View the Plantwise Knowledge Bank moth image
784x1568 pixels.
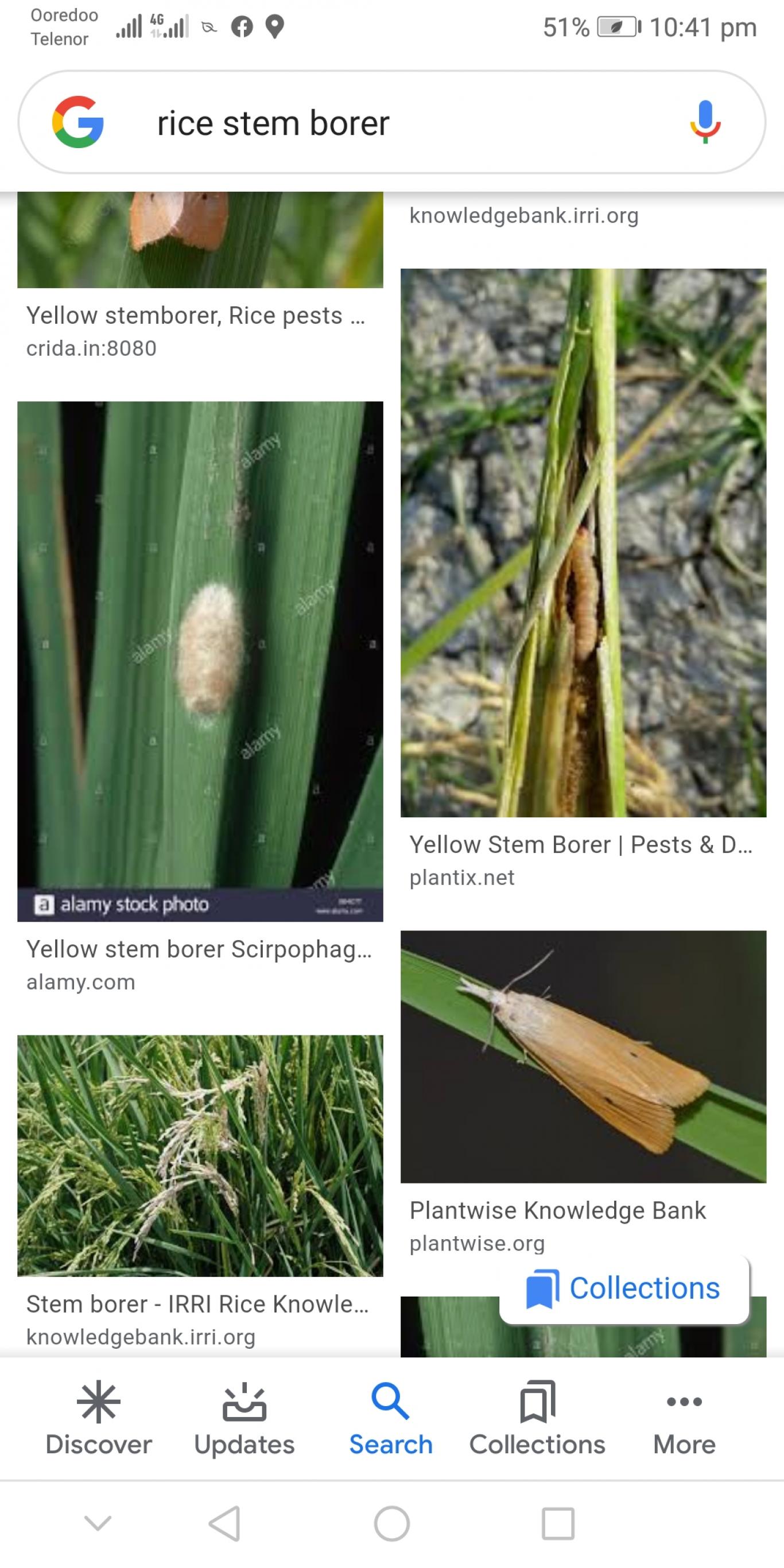pyautogui.click(x=583, y=1056)
